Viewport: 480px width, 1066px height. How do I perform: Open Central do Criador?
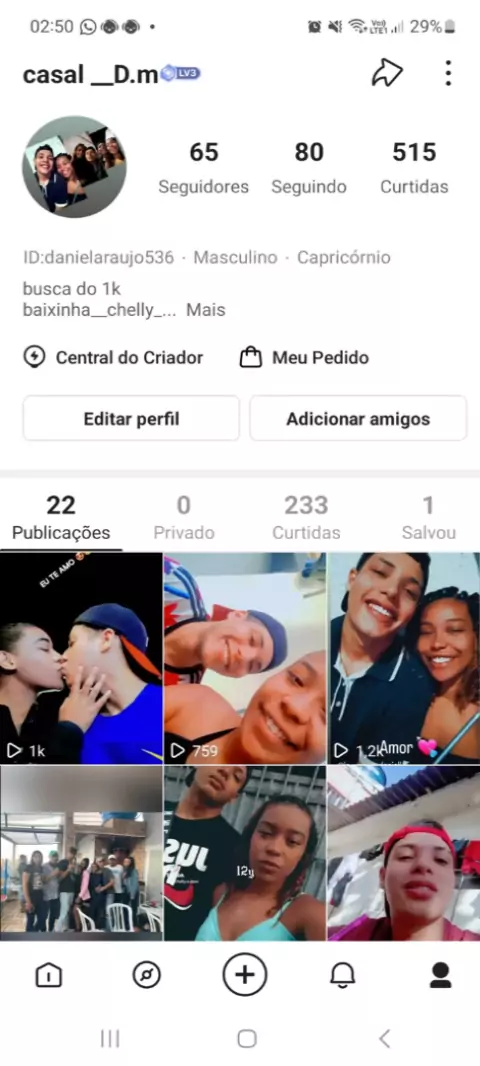tap(113, 358)
